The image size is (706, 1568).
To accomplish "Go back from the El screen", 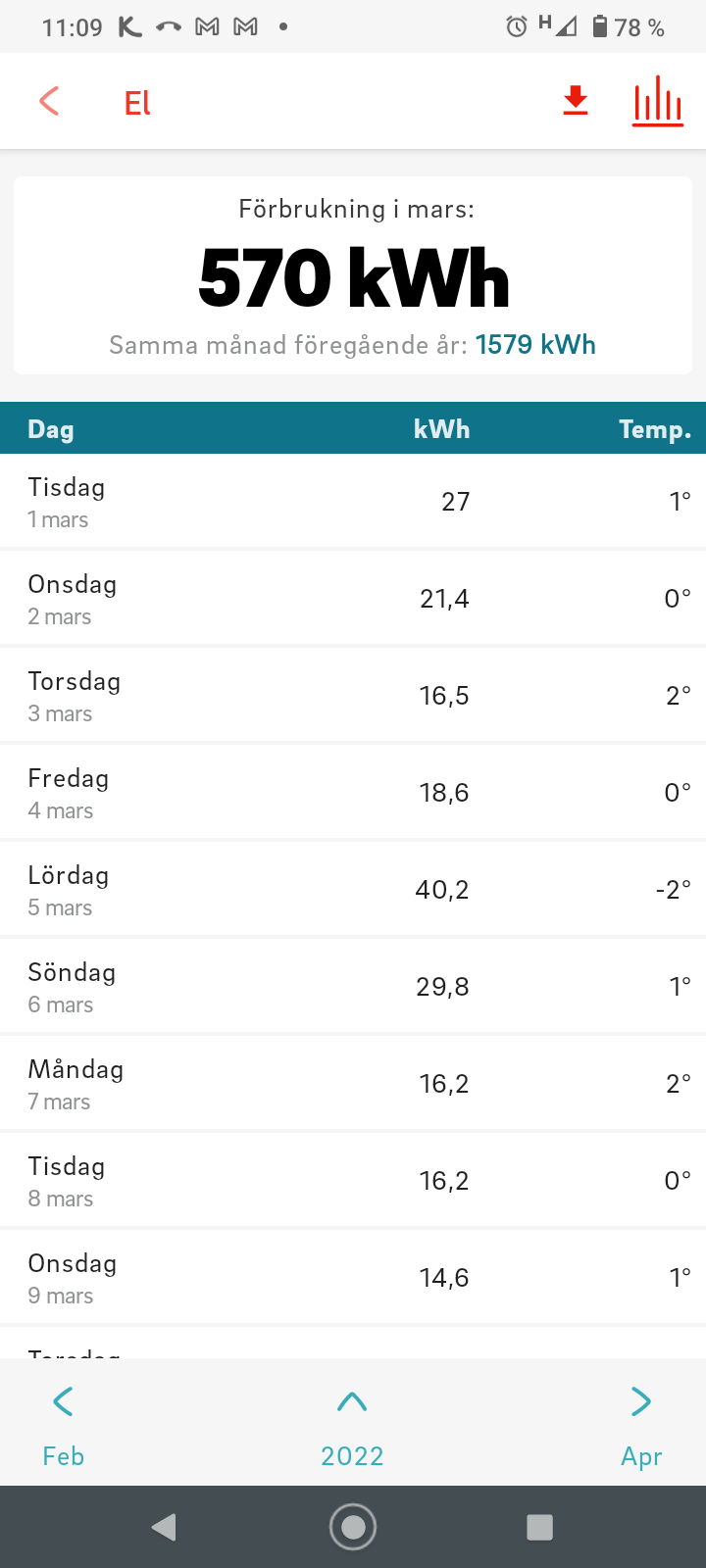I will pos(49,101).
